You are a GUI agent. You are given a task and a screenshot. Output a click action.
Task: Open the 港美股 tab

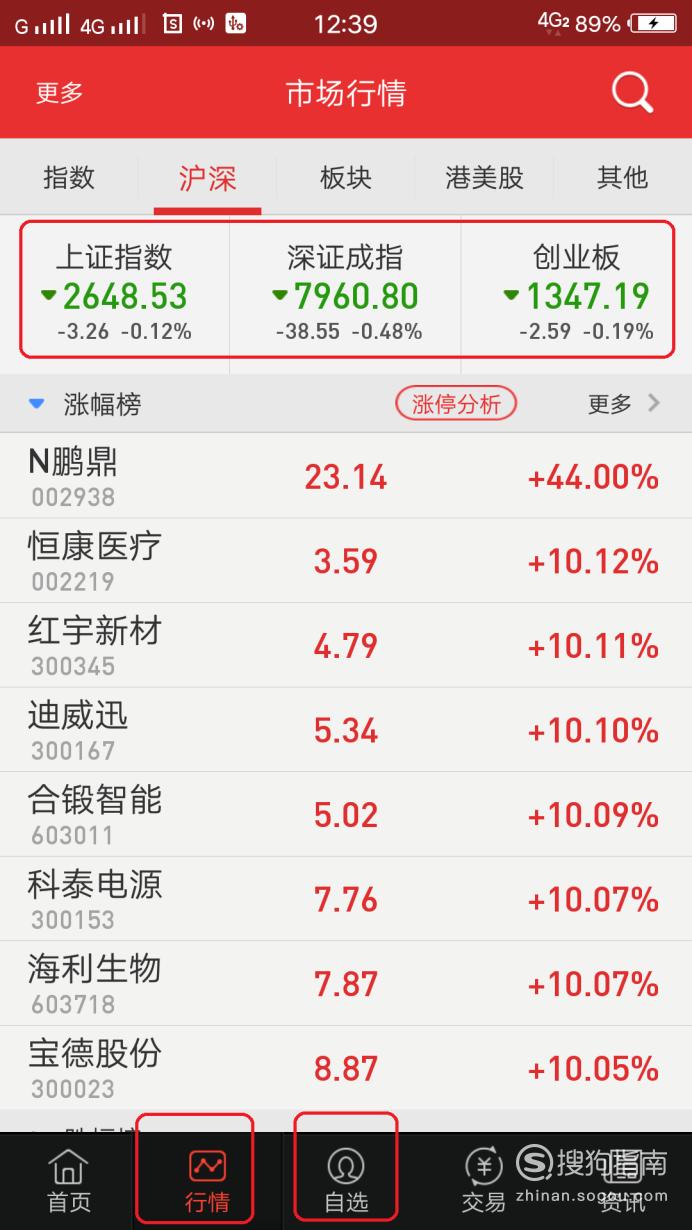pyautogui.click(x=484, y=177)
